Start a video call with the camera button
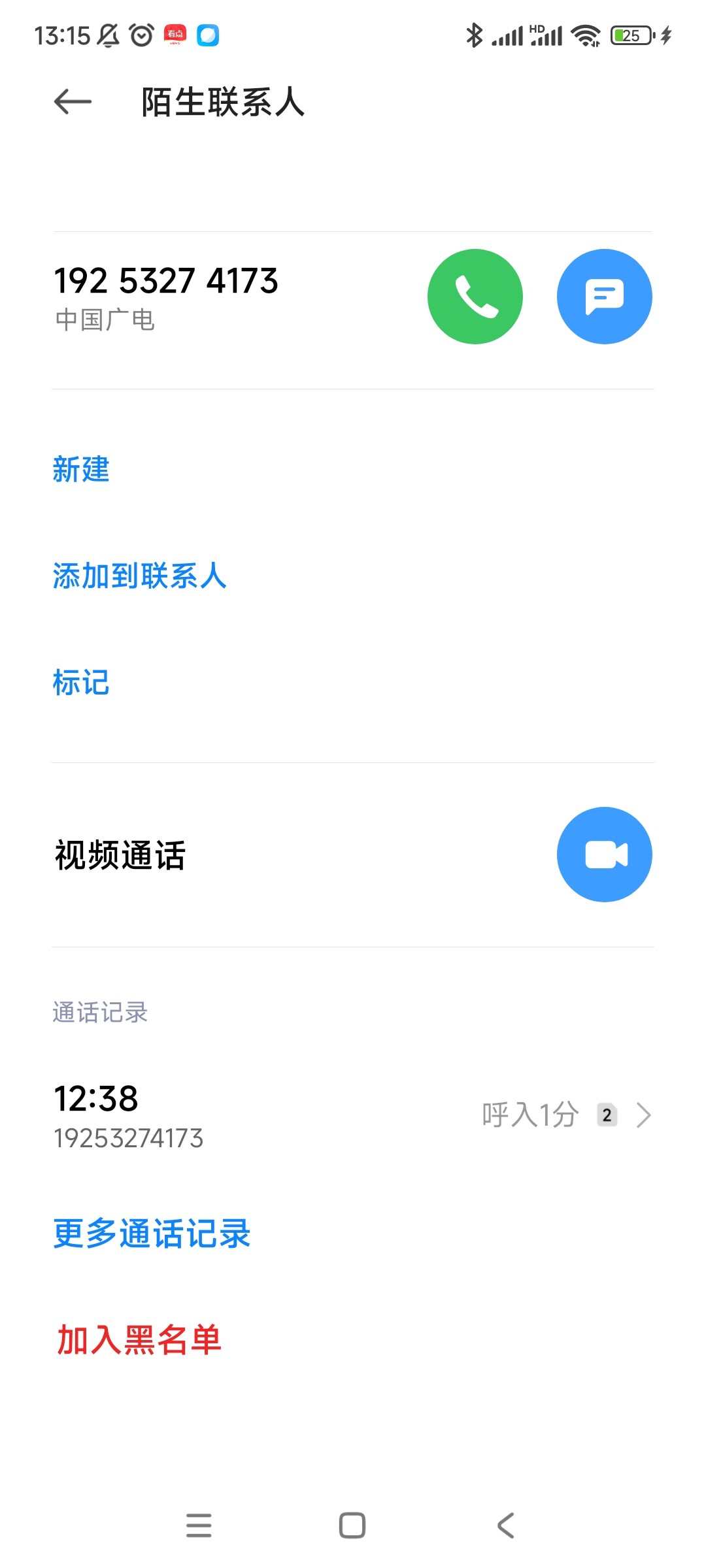706x1568 pixels. (605, 855)
